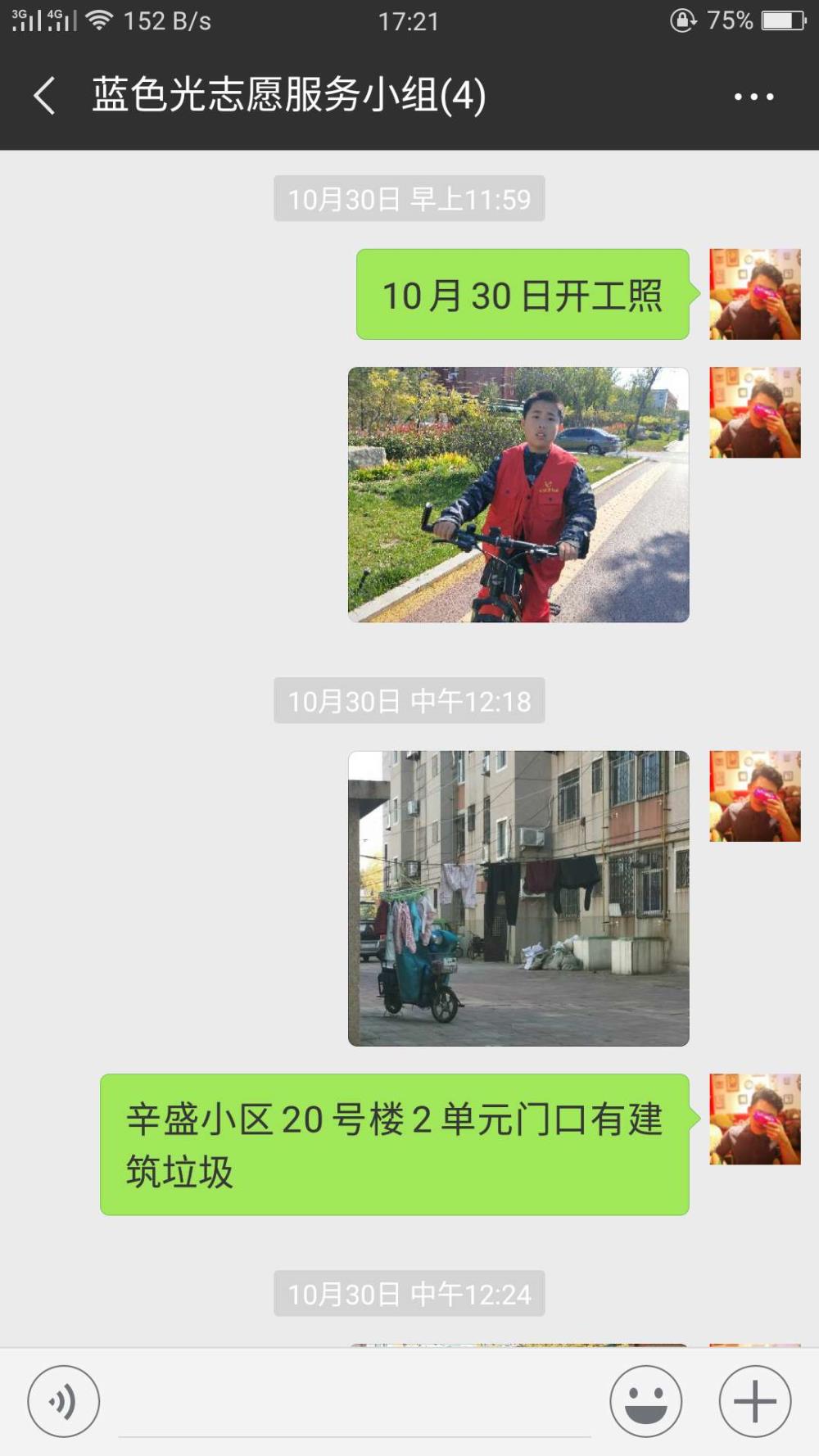Switch to voice message input
The width and height of the screenshot is (819, 1456).
tap(64, 1401)
